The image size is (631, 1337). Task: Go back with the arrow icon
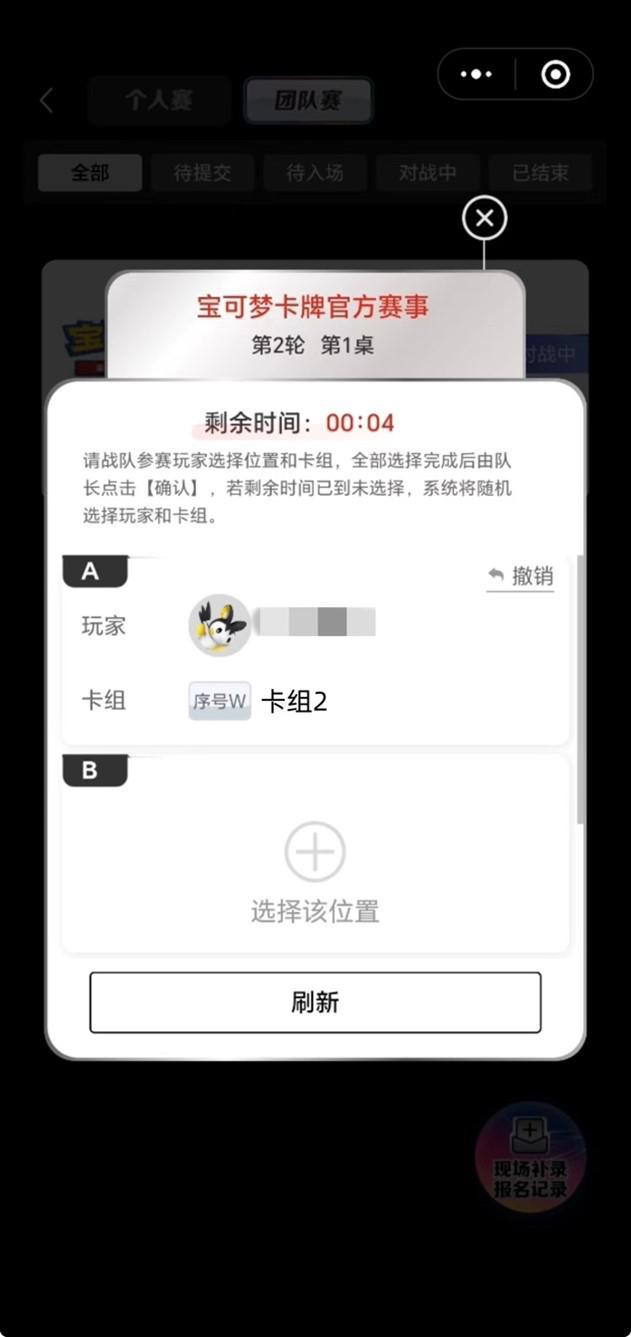click(x=46, y=100)
